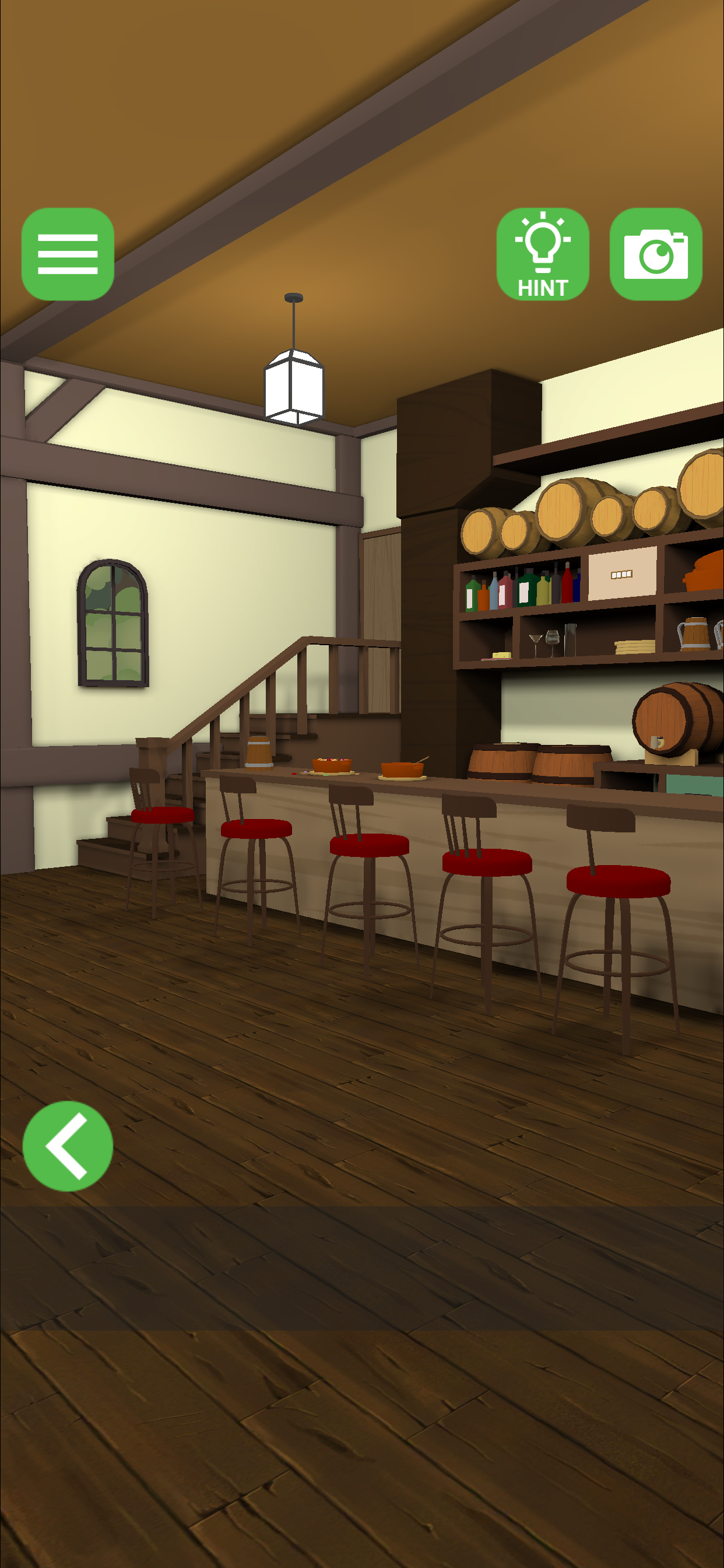724x1568 pixels.
Task: Tap the HINT lightbulb button
Action: (x=542, y=254)
